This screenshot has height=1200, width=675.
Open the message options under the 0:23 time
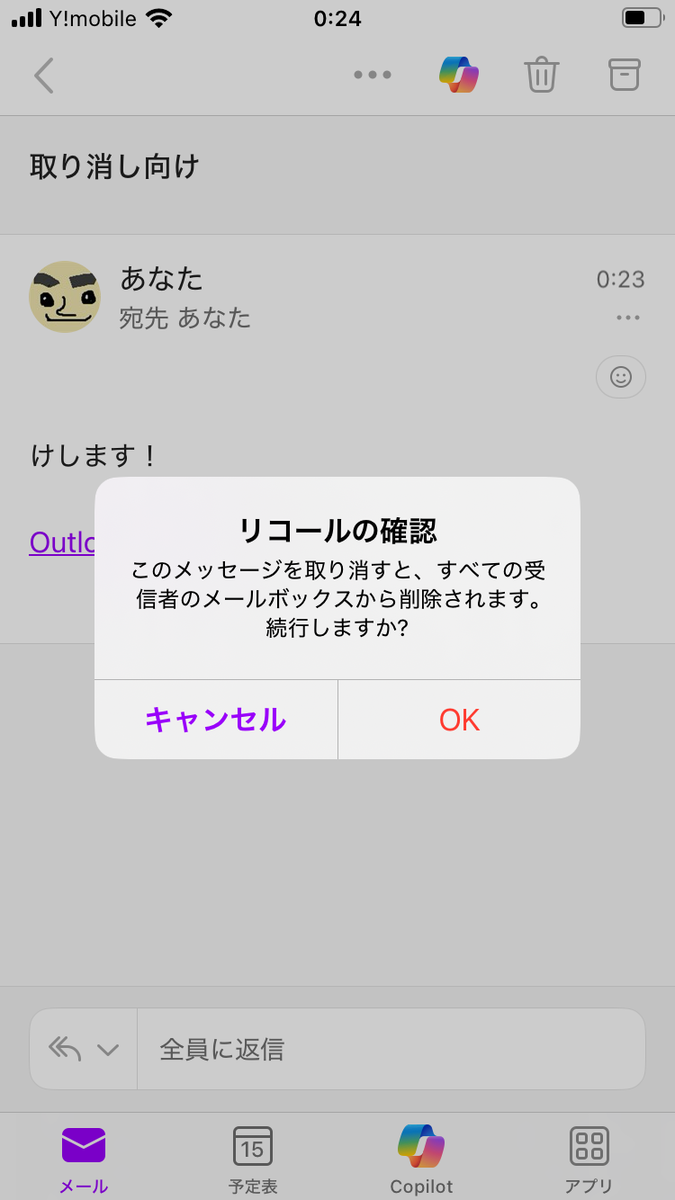(x=628, y=318)
